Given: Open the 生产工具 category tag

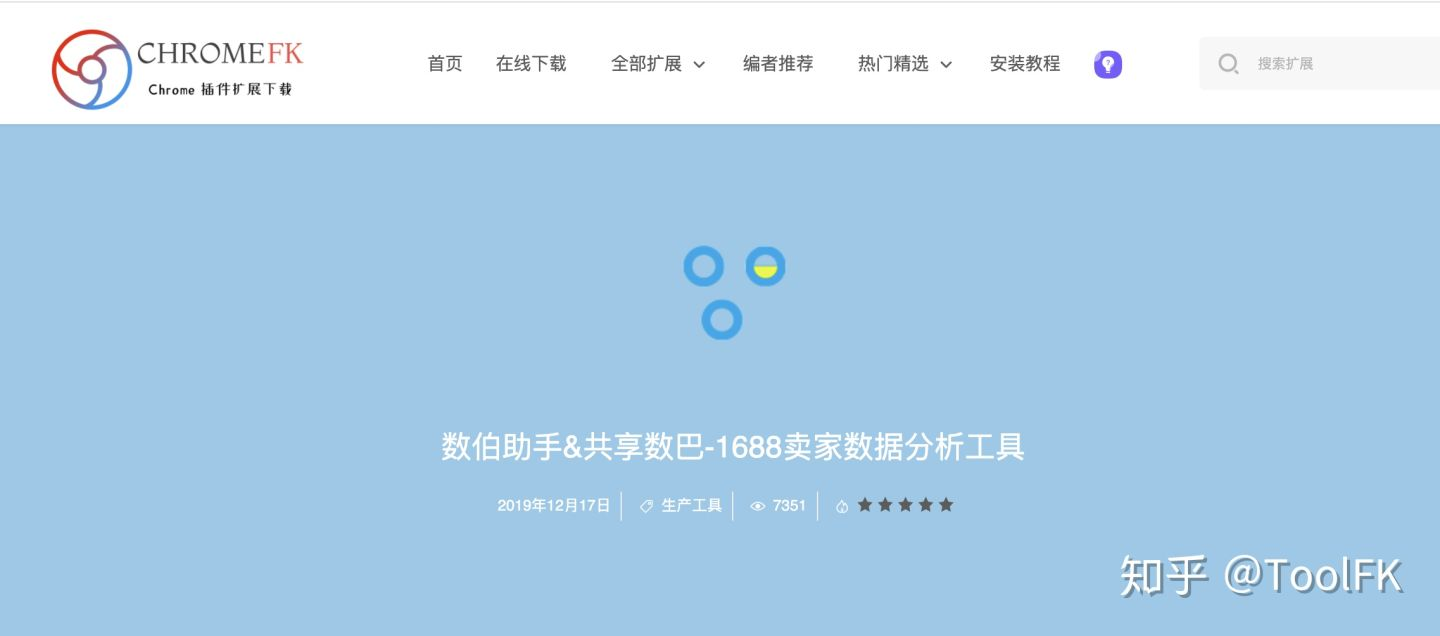Looking at the screenshot, I should pos(691,506).
